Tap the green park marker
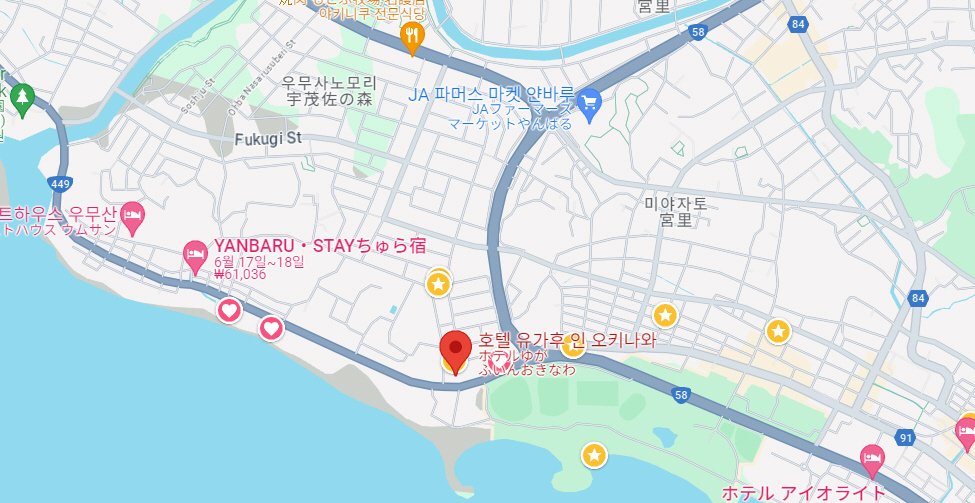The height and width of the screenshot is (503, 975). (22, 99)
